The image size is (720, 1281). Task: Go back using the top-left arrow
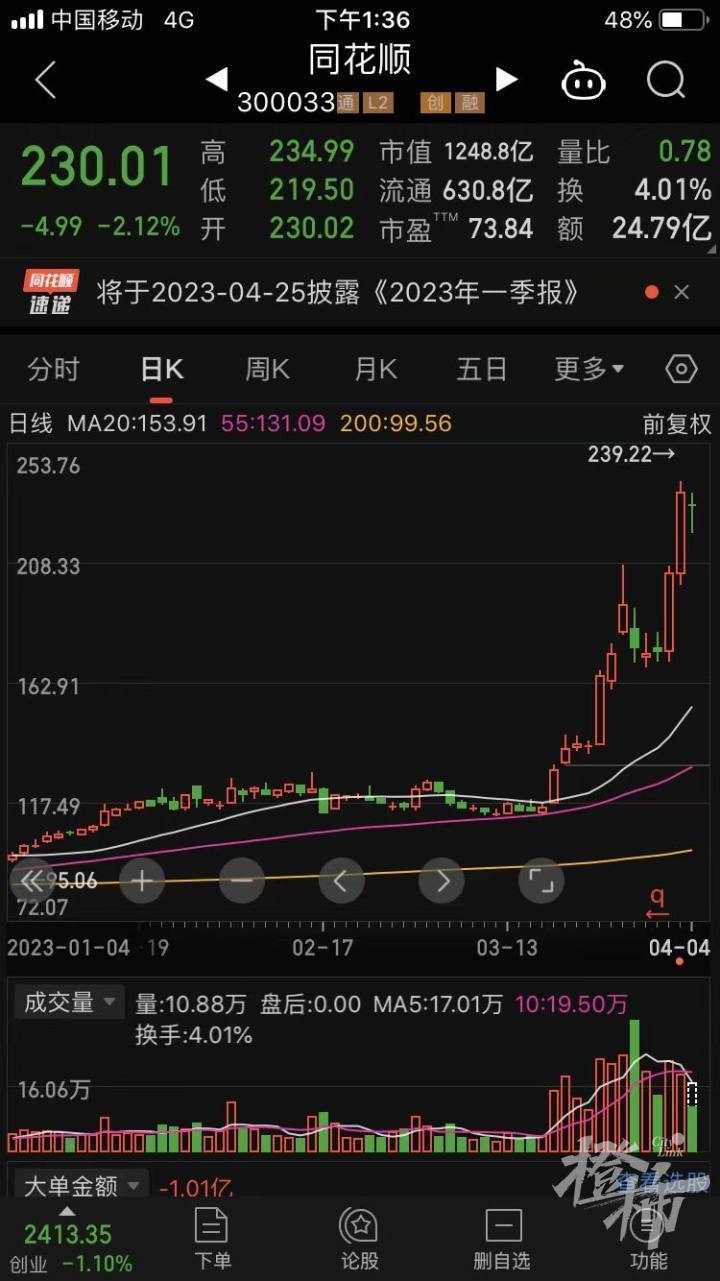click(45, 80)
